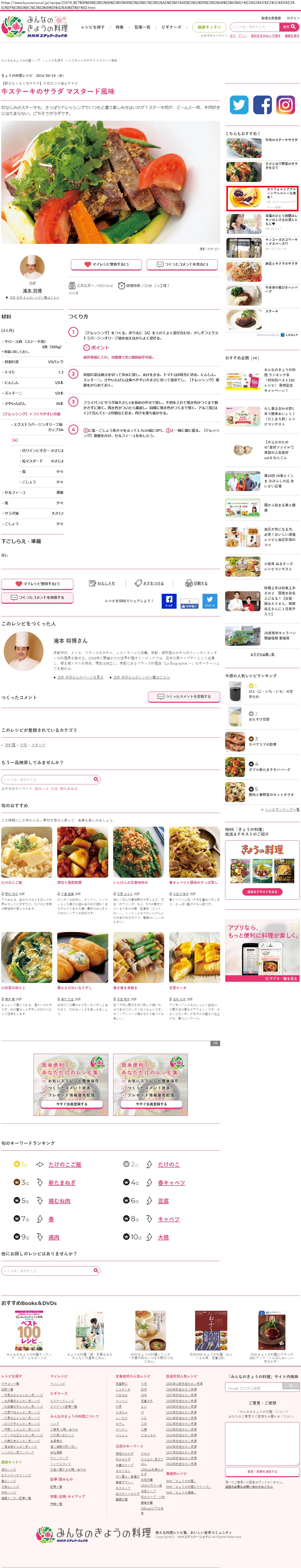Go to the ビギナーズ section

[171, 27]
